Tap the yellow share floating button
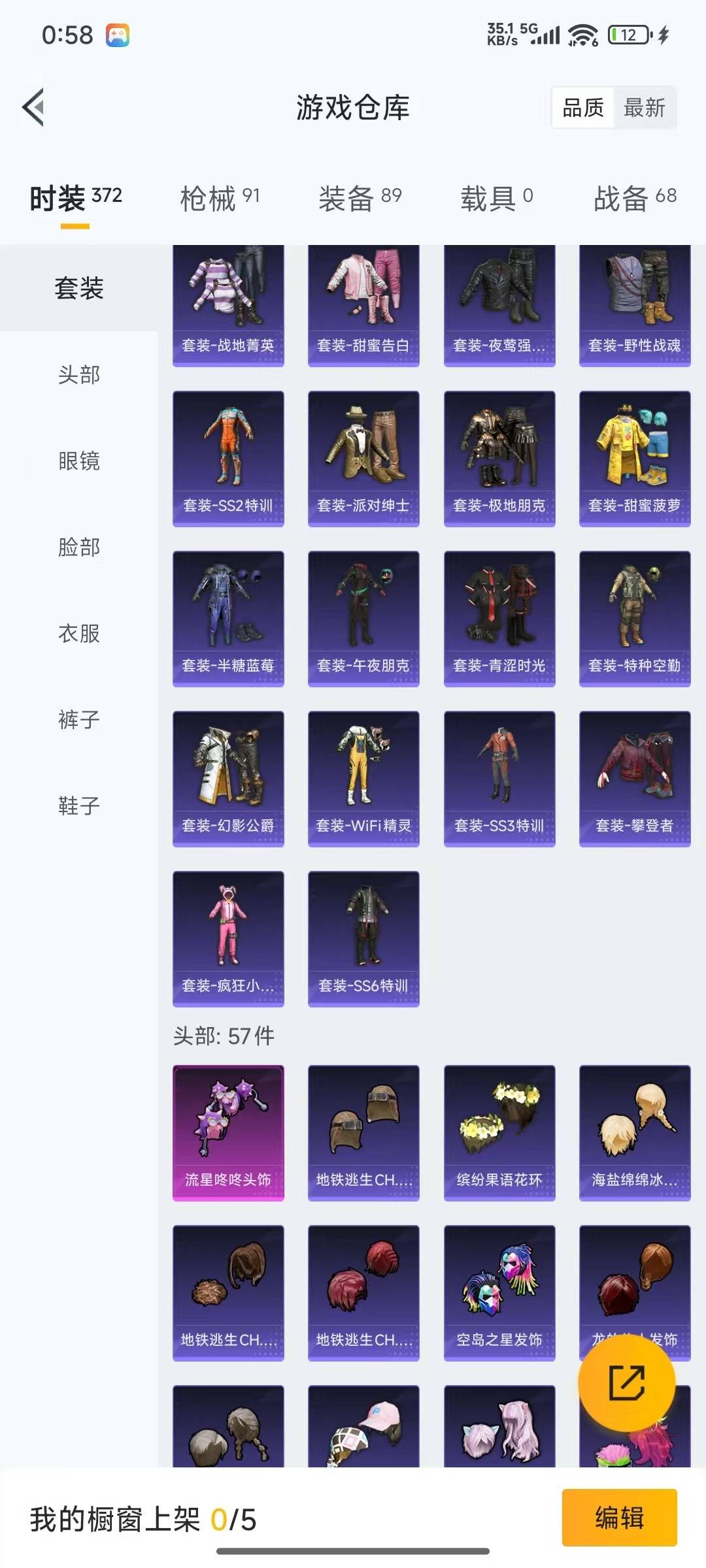The height and width of the screenshot is (1568, 706). pos(626,1382)
